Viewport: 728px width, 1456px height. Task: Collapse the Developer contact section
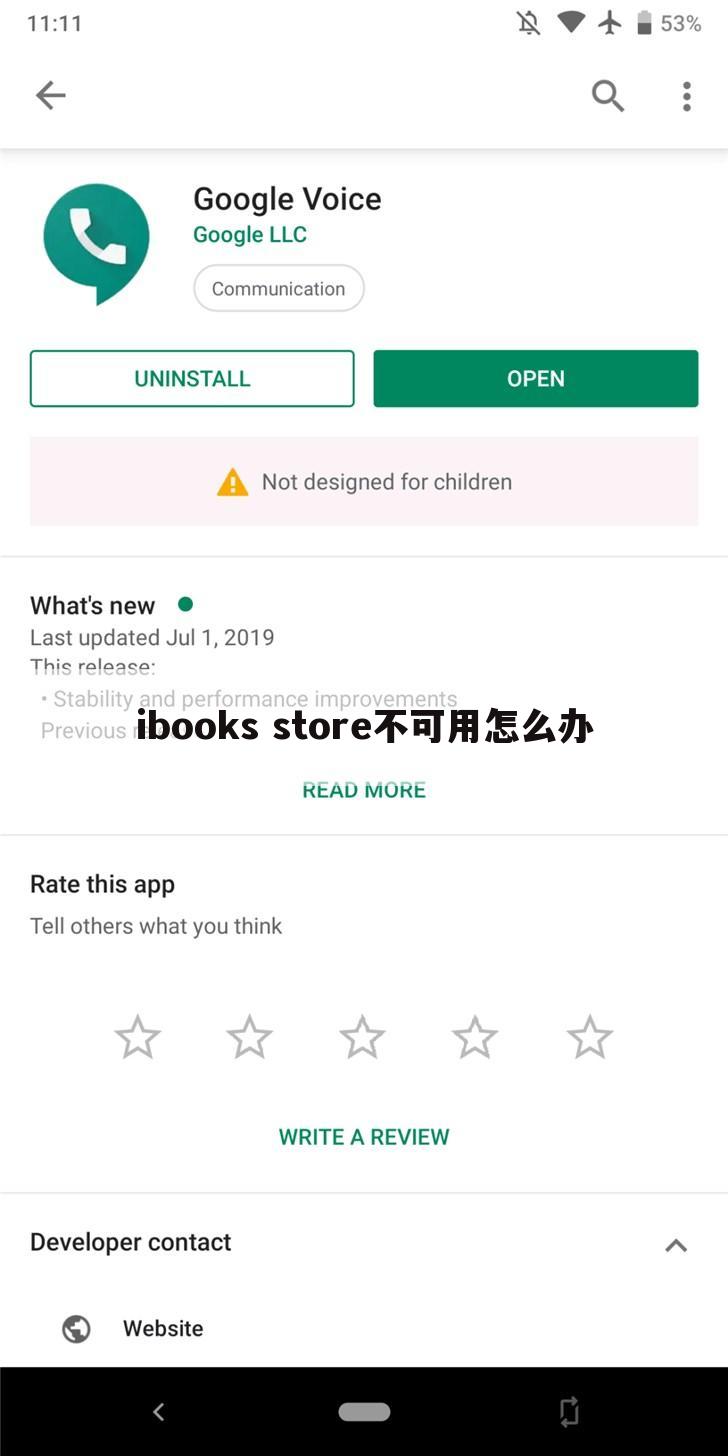coord(676,1245)
